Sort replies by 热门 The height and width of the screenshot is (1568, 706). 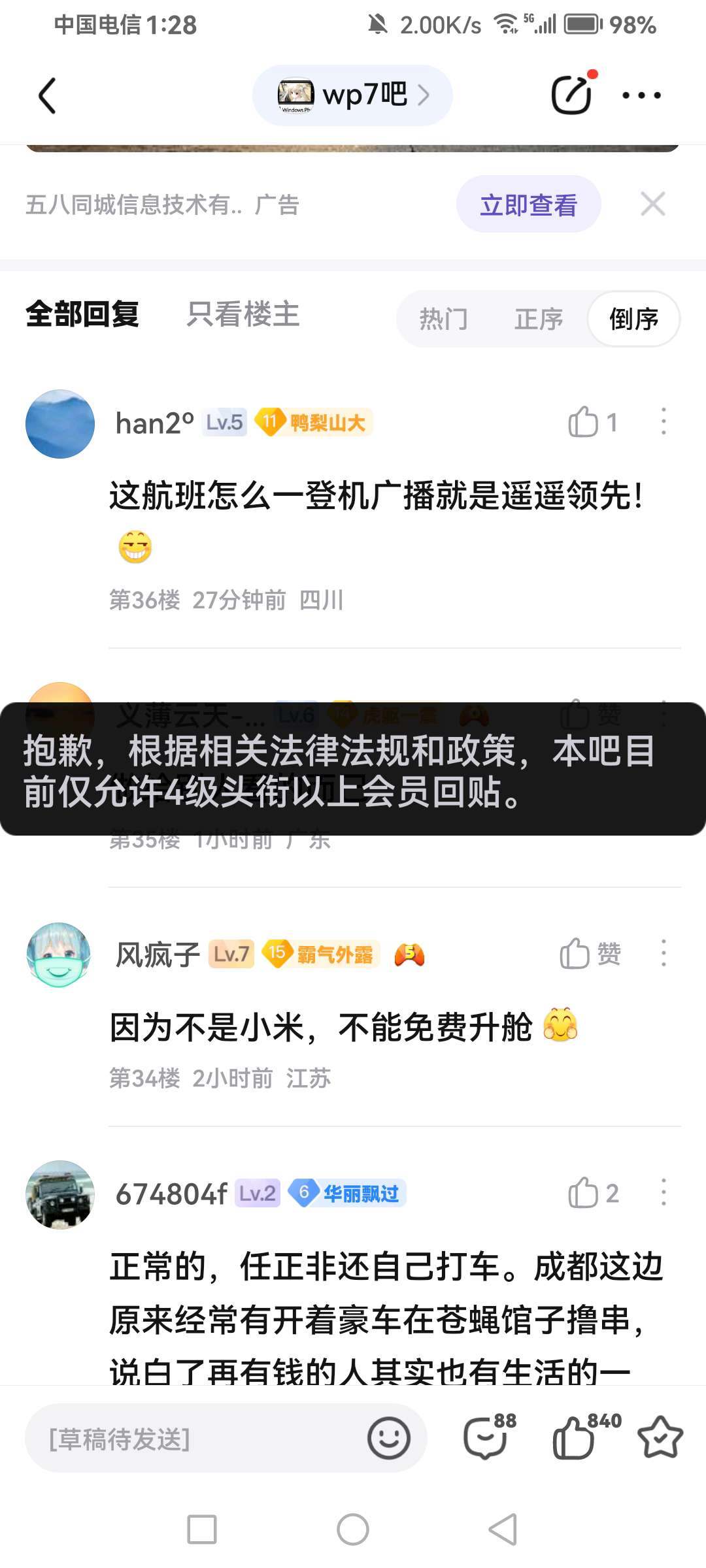(444, 319)
